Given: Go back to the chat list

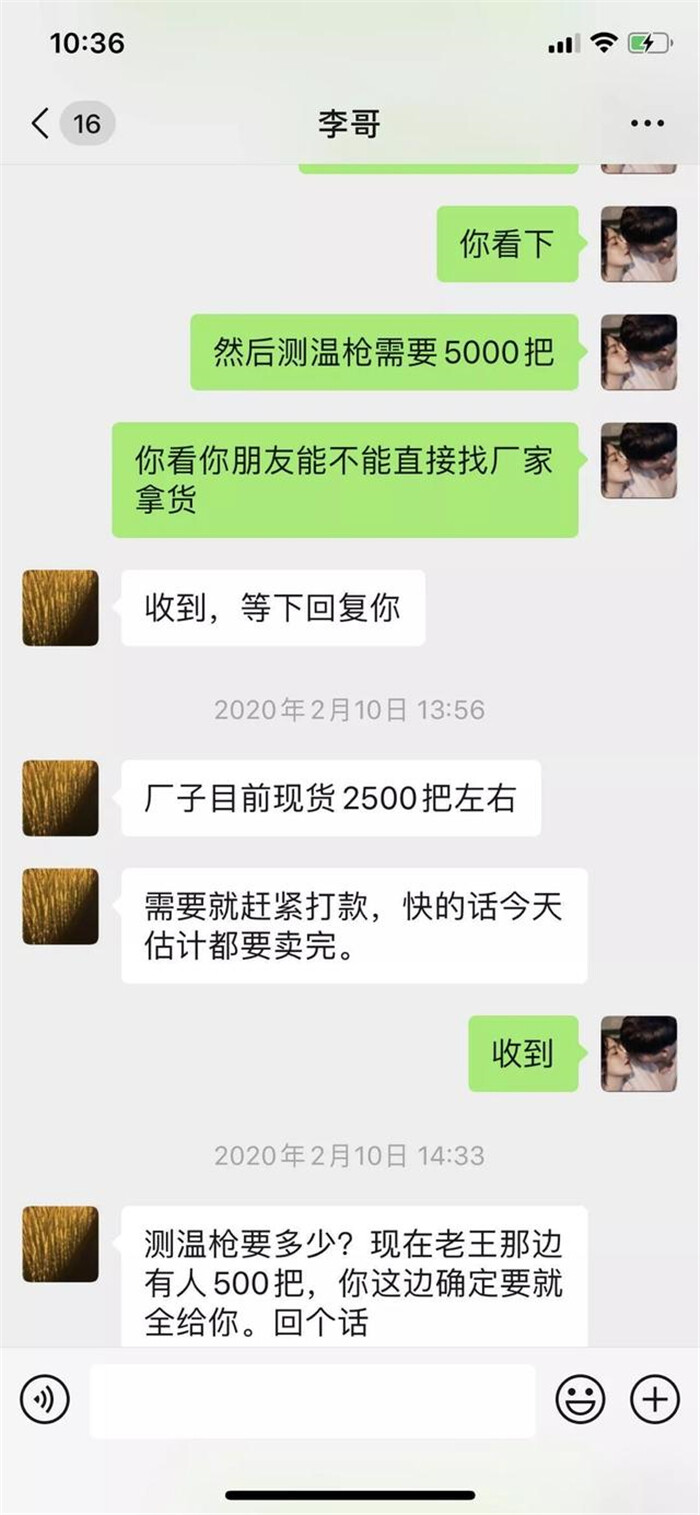Looking at the screenshot, I should 42,124.
